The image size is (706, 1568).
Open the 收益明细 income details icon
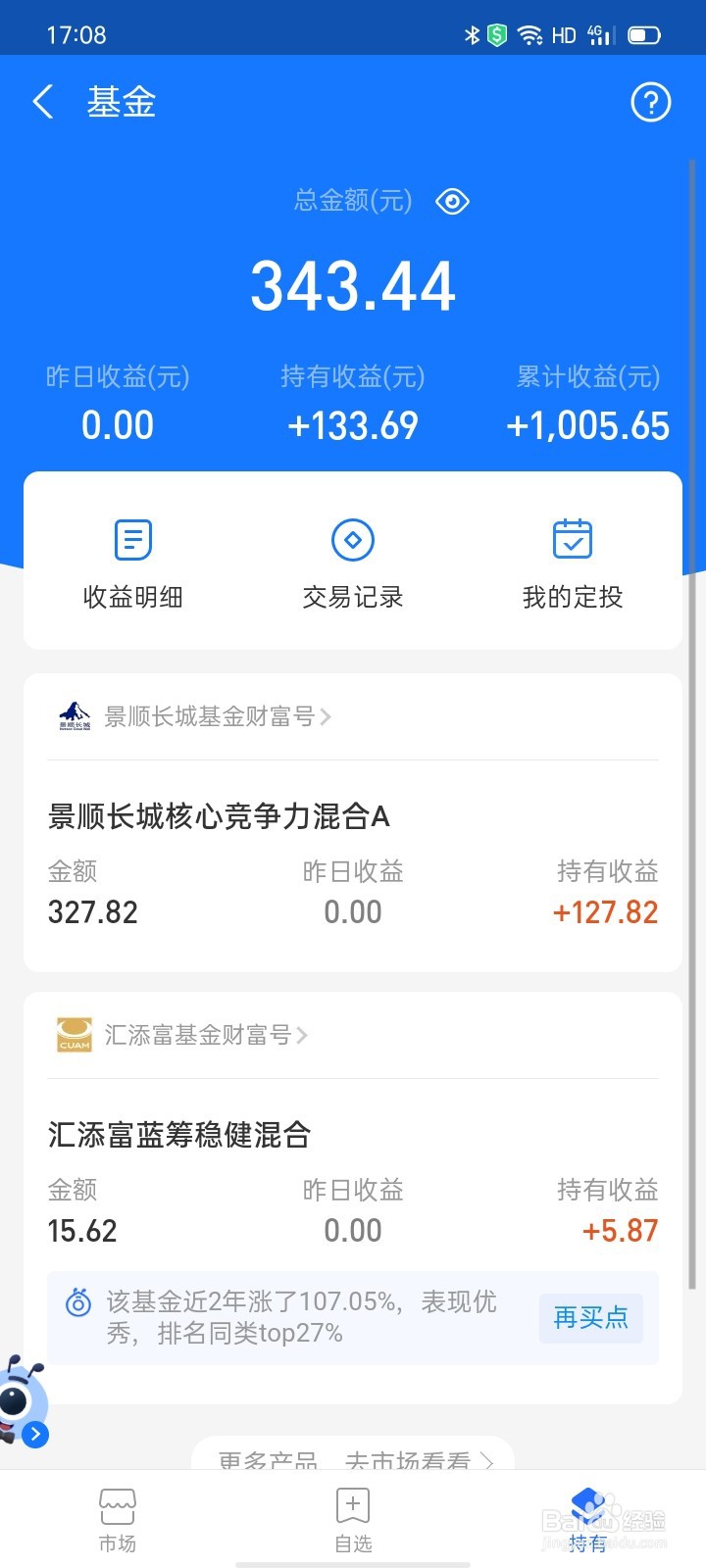(132, 539)
